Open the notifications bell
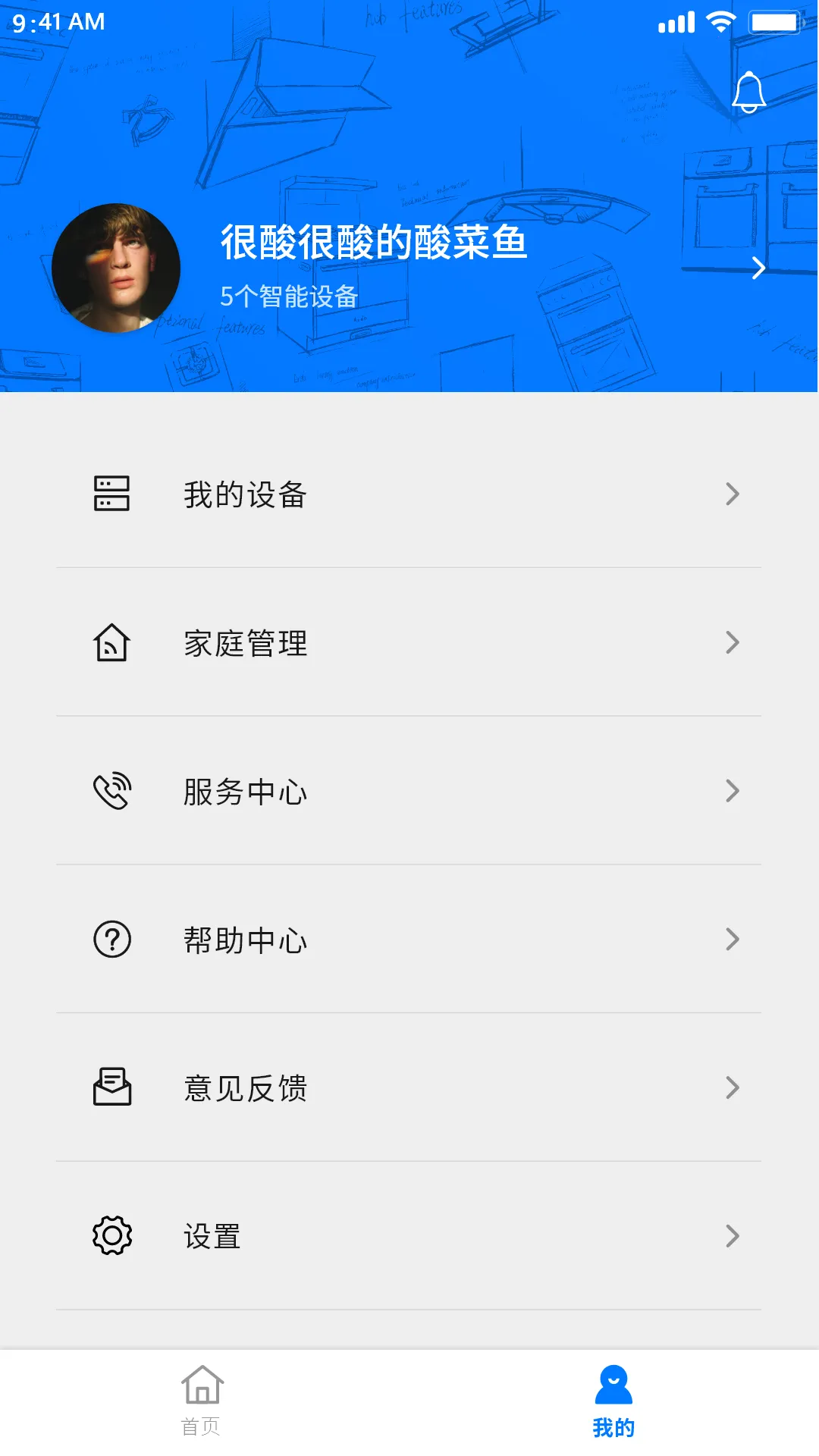Viewport: 819px width, 1456px height. (748, 93)
